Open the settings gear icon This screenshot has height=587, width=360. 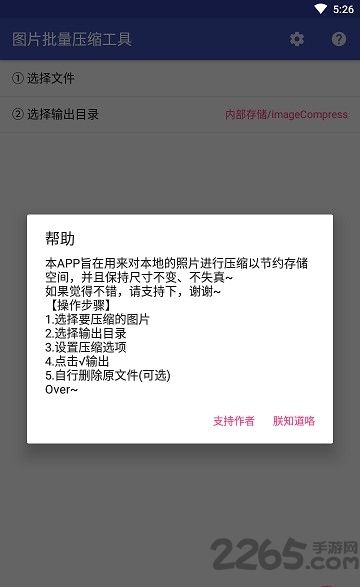tap(297, 39)
